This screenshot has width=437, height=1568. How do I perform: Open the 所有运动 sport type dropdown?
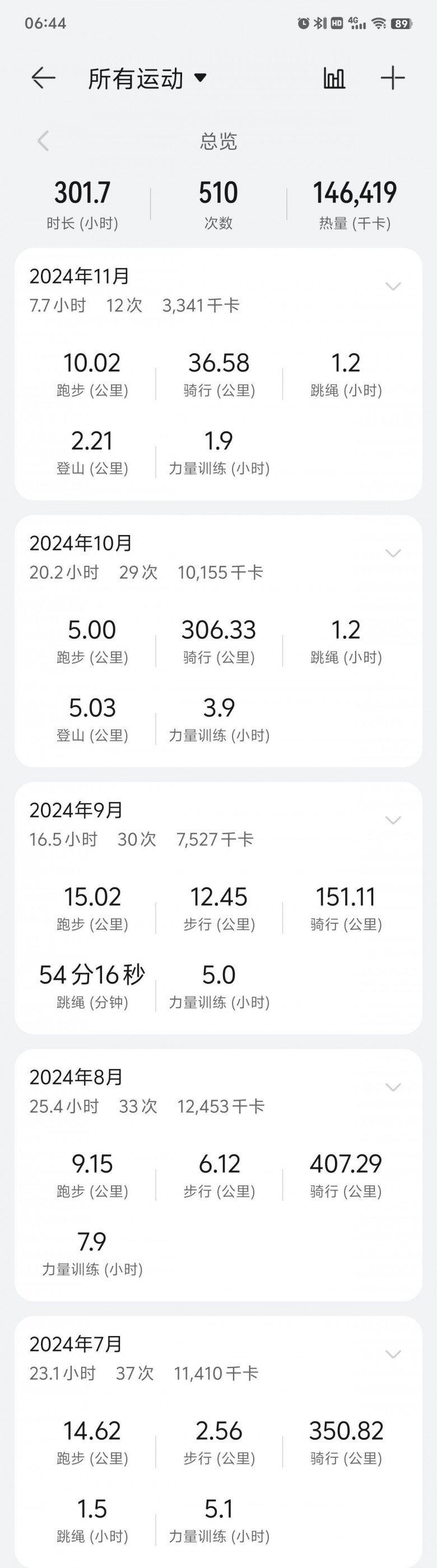pyautogui.click(x=147, y=78)
